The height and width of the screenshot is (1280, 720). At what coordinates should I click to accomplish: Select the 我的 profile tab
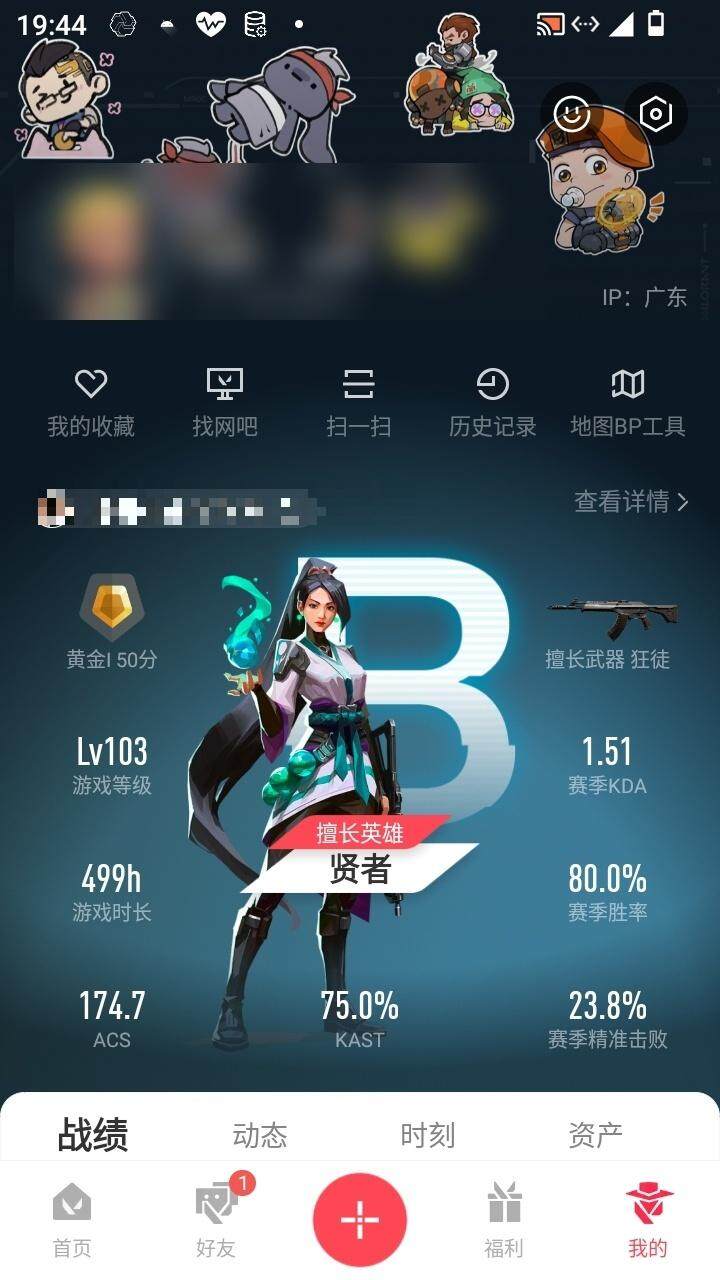648,1220
